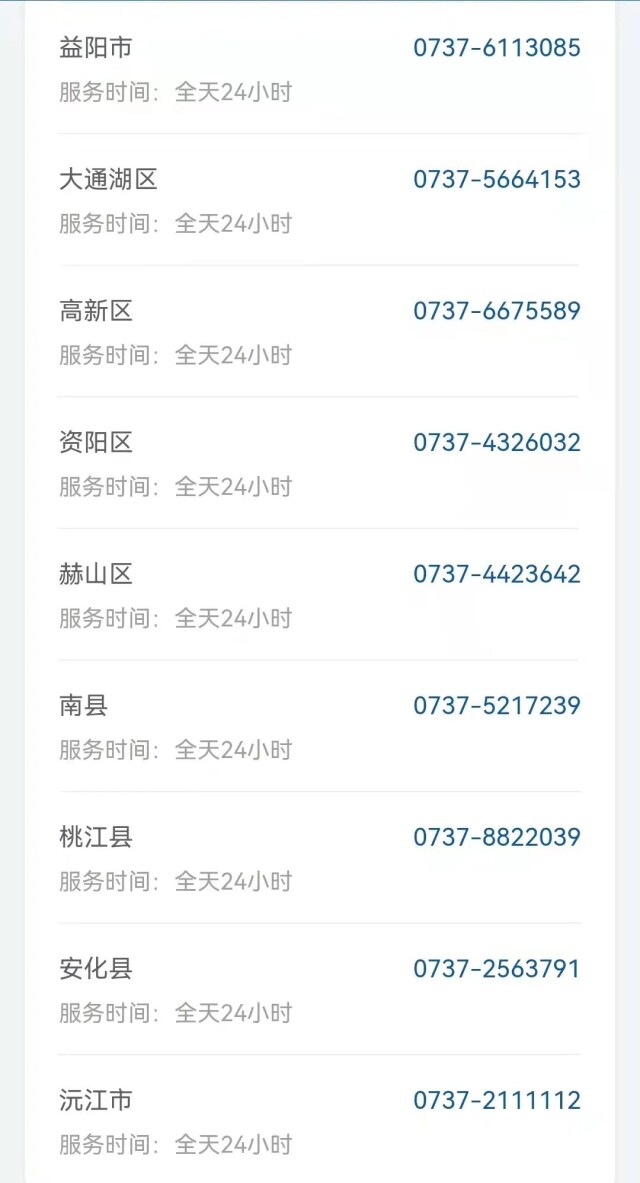
Task: Dial 安化县 at 0737-2563791
Action: click(x=497, y=969)
